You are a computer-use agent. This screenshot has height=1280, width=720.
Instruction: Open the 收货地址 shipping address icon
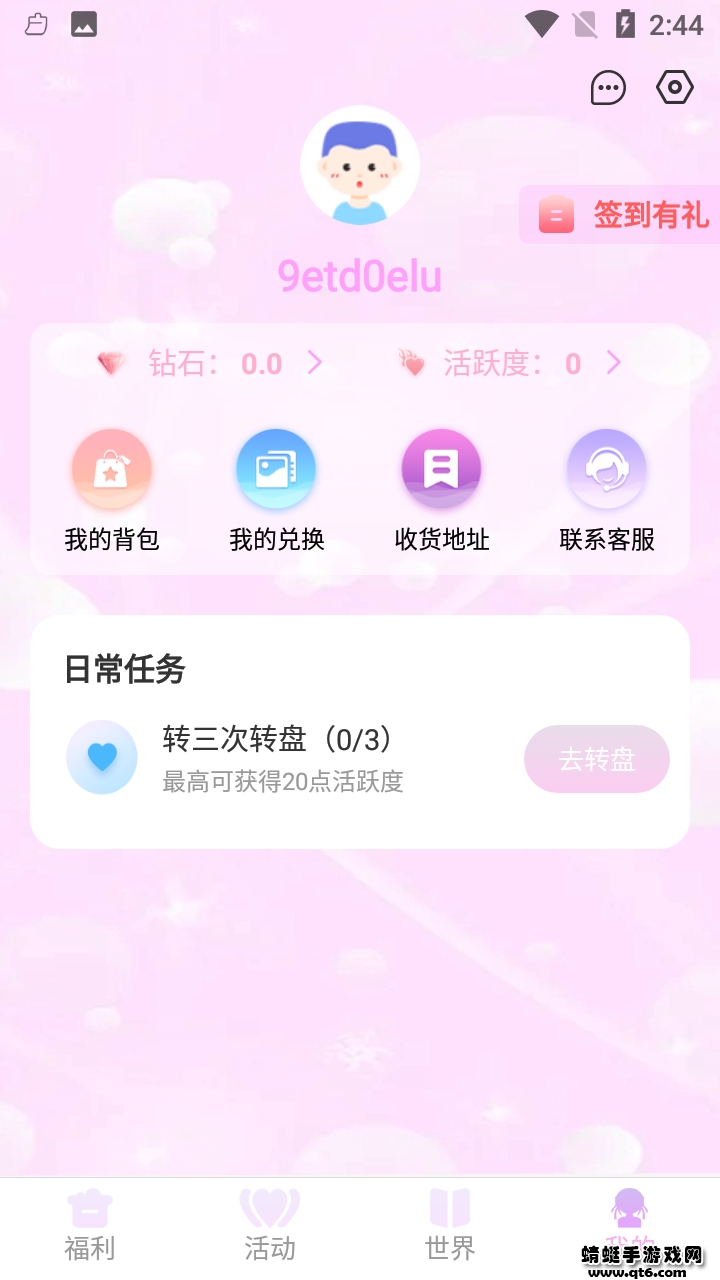point(441,468)
